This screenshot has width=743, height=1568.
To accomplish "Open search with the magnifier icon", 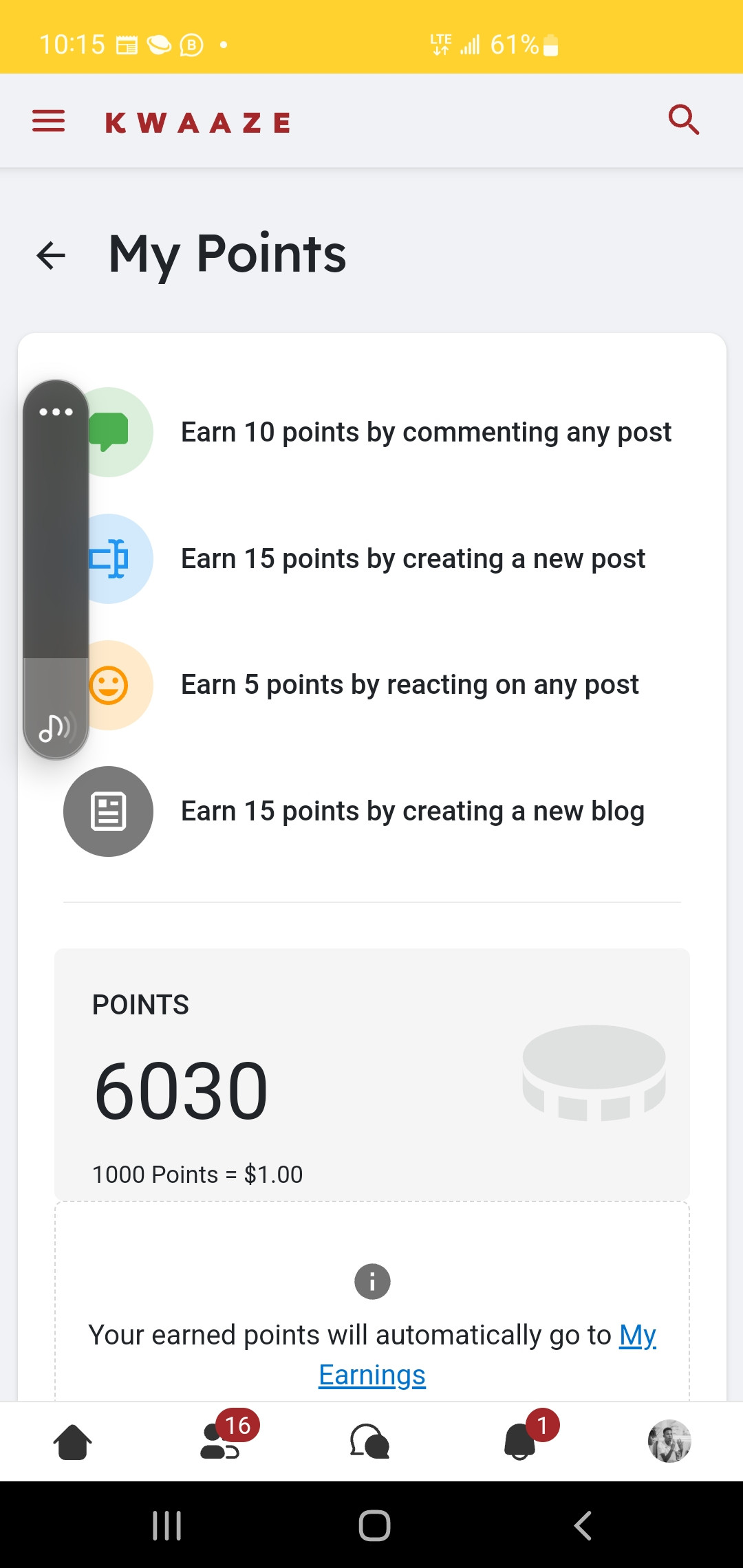I will [683, 120].
